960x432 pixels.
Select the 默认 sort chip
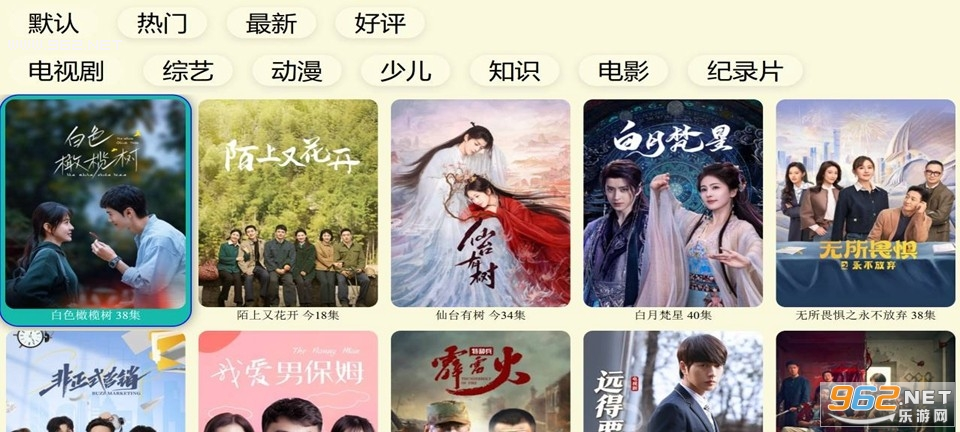coord(53,24)
